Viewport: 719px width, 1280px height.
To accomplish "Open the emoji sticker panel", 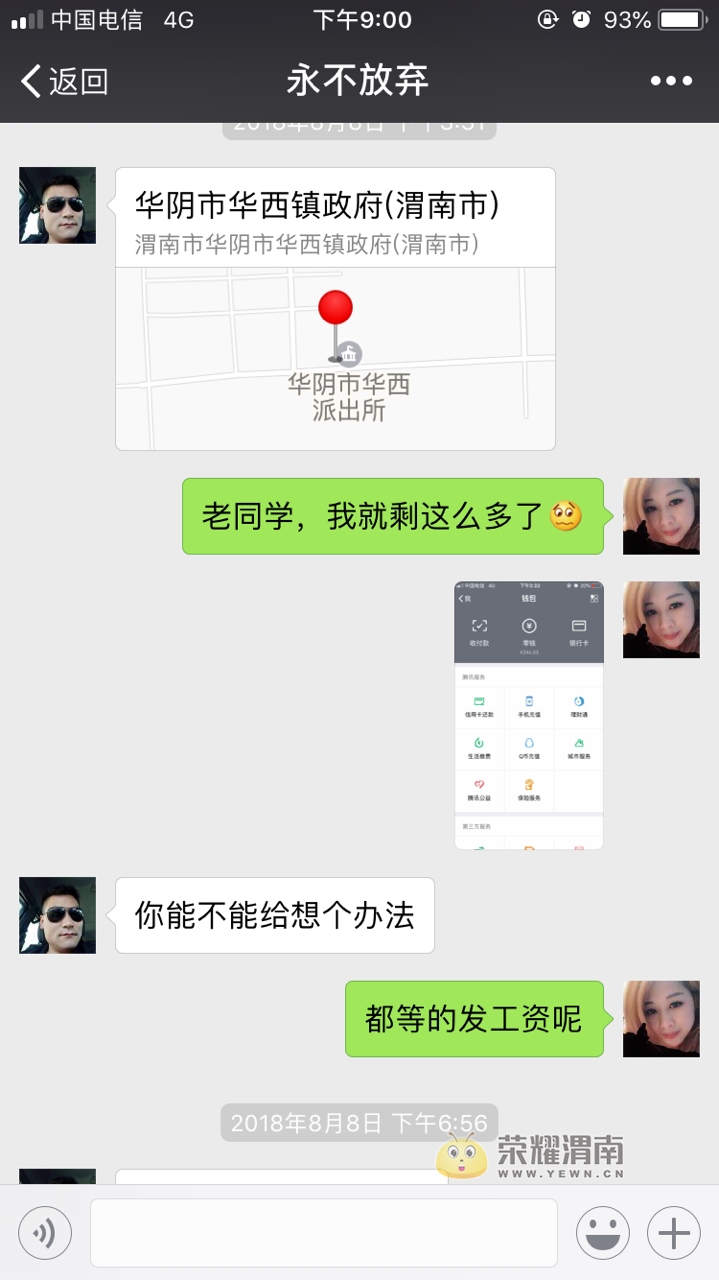I will 603,1233.
